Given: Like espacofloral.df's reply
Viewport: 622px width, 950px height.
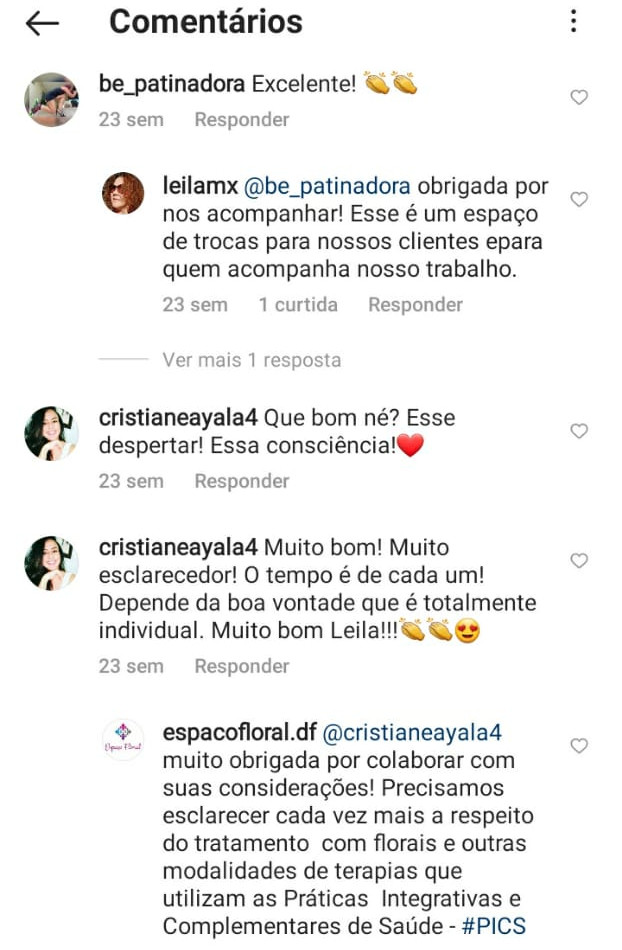Looking at the screenshot, I should pyautogui.click(x=578, y=747).
